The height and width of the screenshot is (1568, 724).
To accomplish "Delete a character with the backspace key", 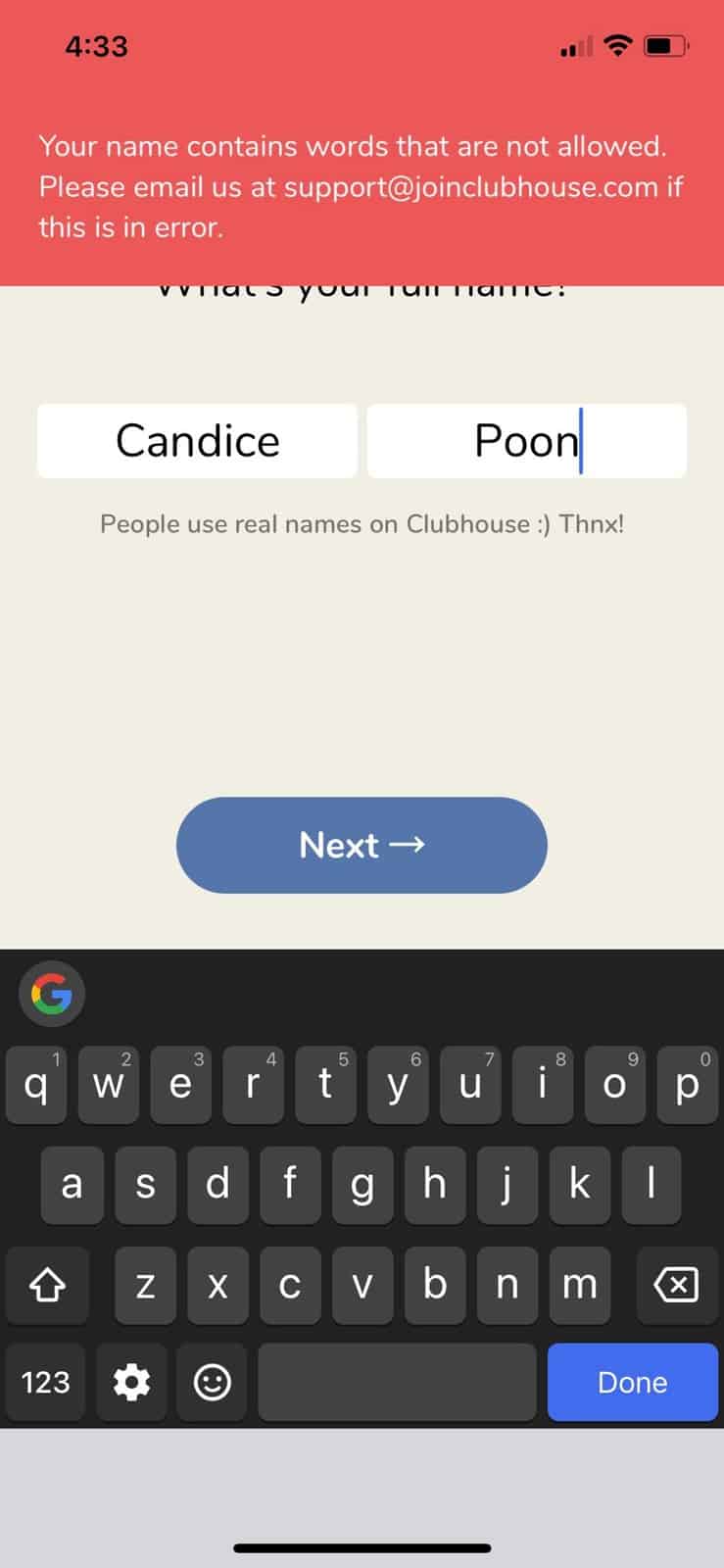I will click(676, 1284).
